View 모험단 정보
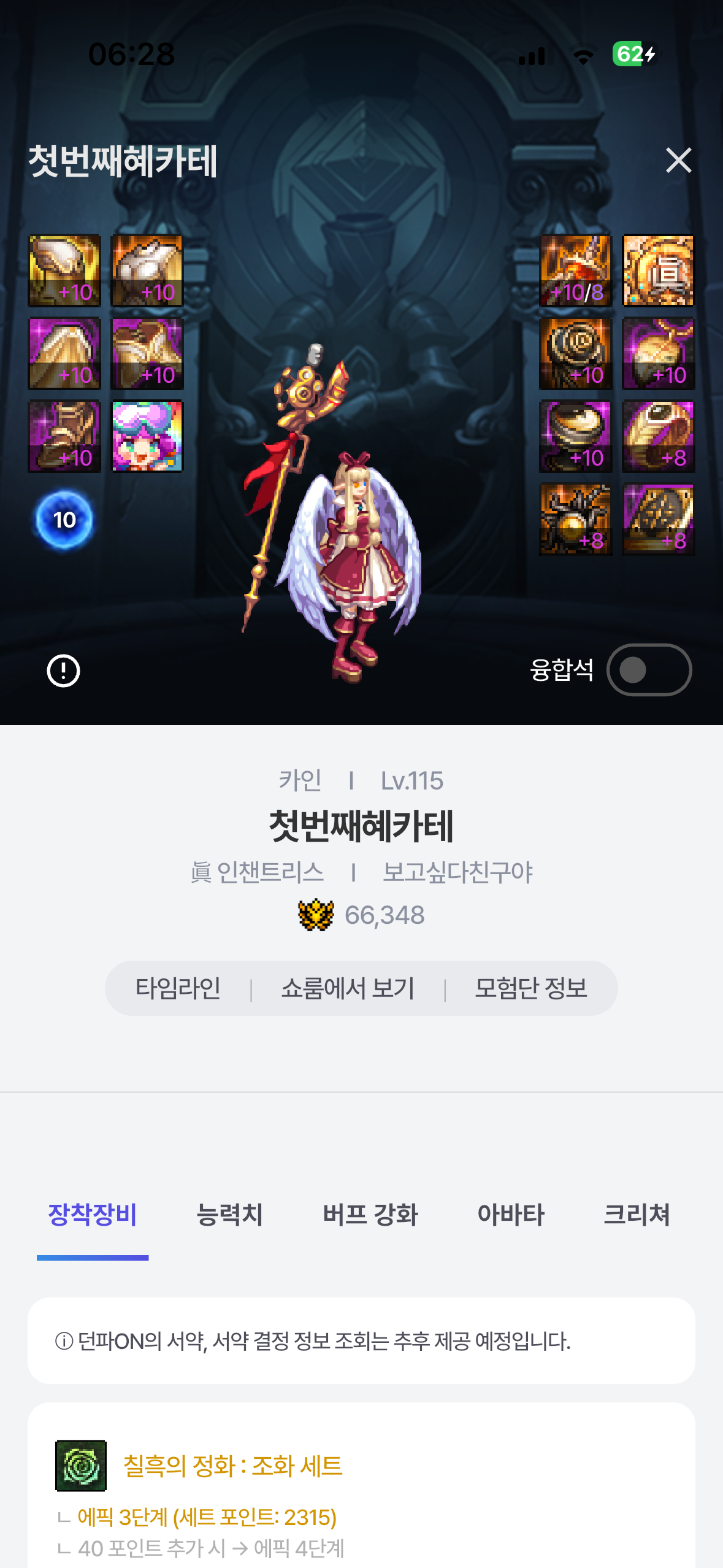This screenshot has width=723, height=1568. click(x=531, y=988)
